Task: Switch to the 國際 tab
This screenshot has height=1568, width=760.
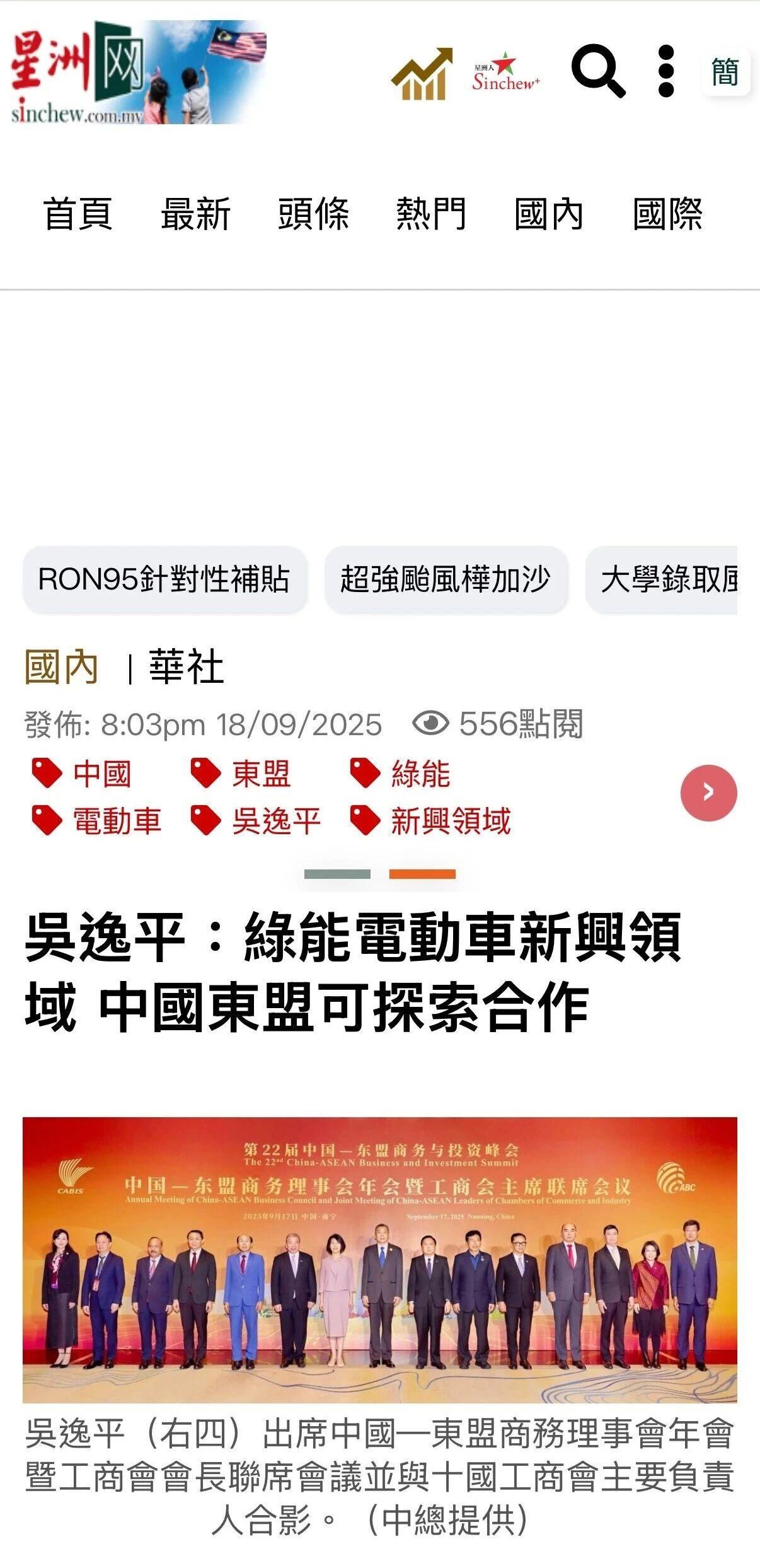Action: pos(667,214)
